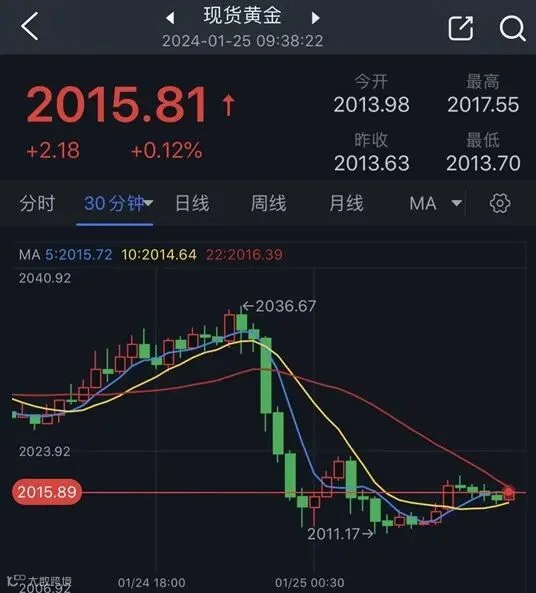Switch to the 分时 tab
Screen dimensions: 536x593
point(37,203)
